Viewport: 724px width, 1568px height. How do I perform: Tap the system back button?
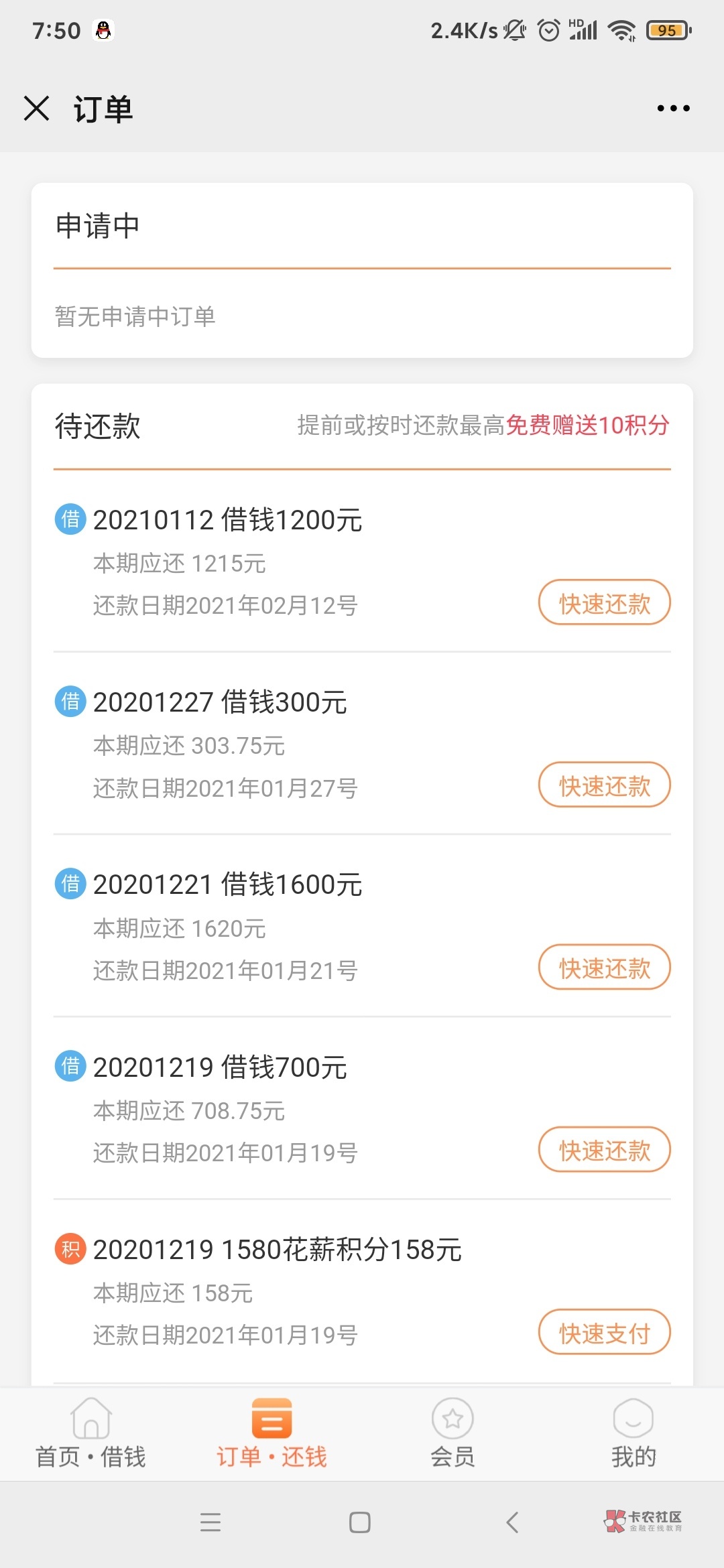512,1522
